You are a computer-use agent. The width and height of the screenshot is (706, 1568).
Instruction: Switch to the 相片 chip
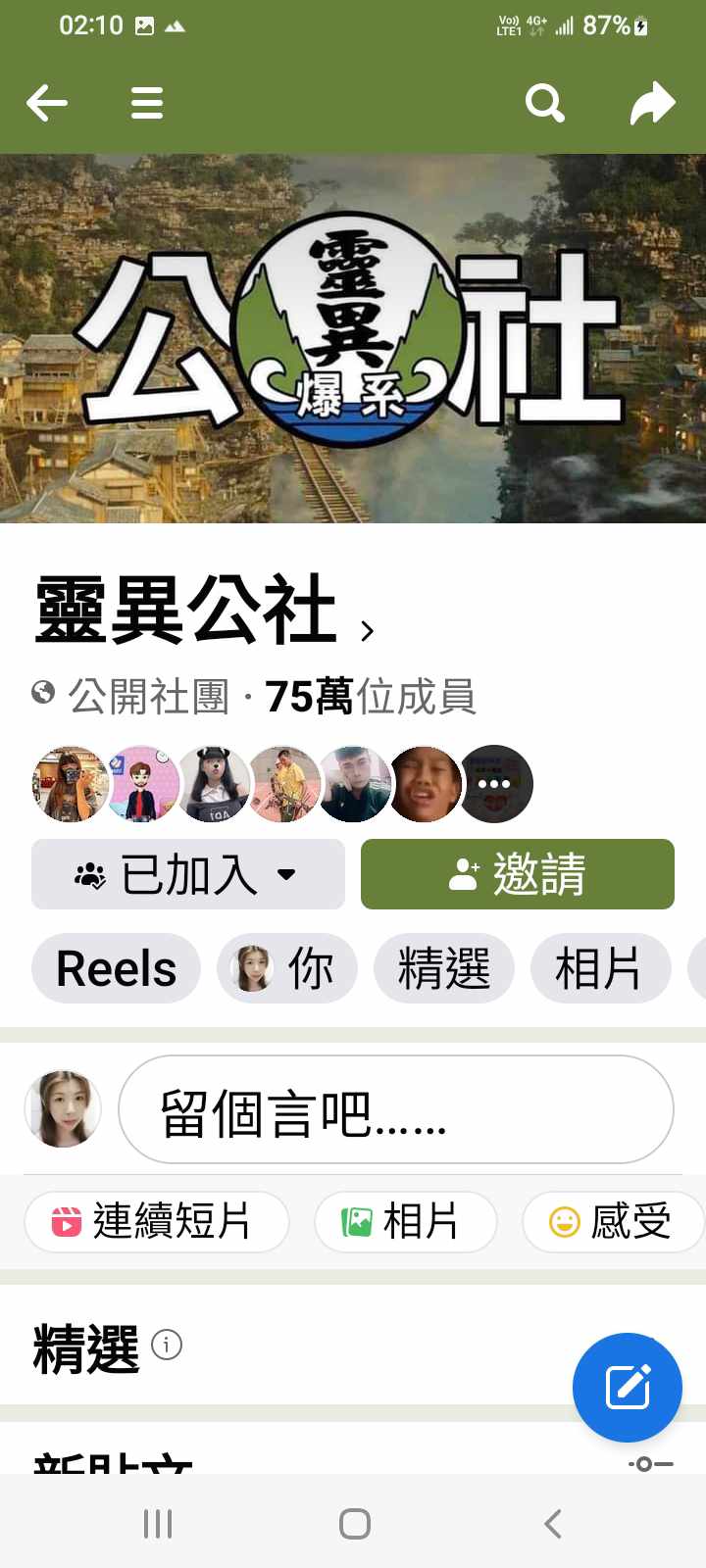(x=599, y=968)
